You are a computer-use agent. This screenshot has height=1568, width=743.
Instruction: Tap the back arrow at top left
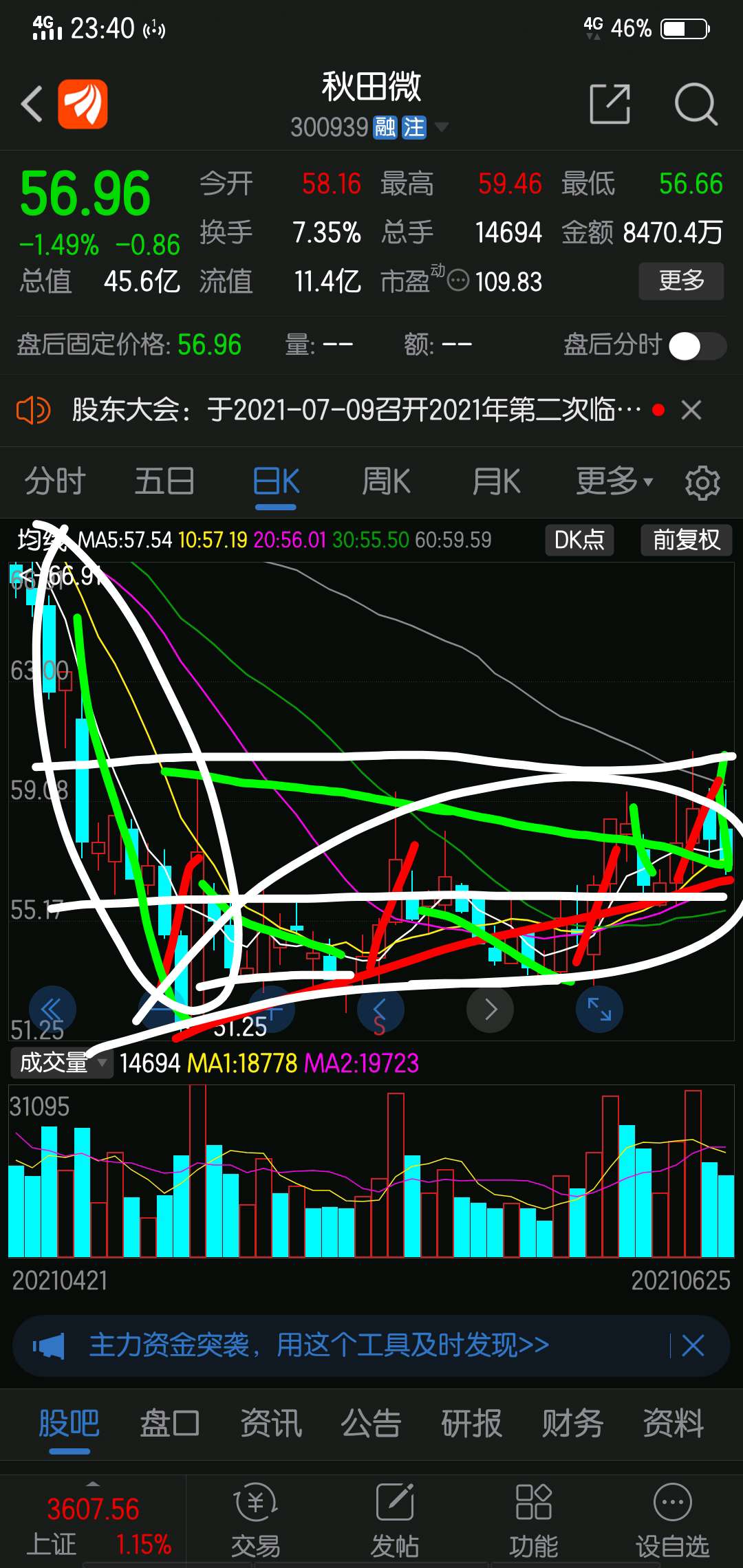click(x=31, y=102)
